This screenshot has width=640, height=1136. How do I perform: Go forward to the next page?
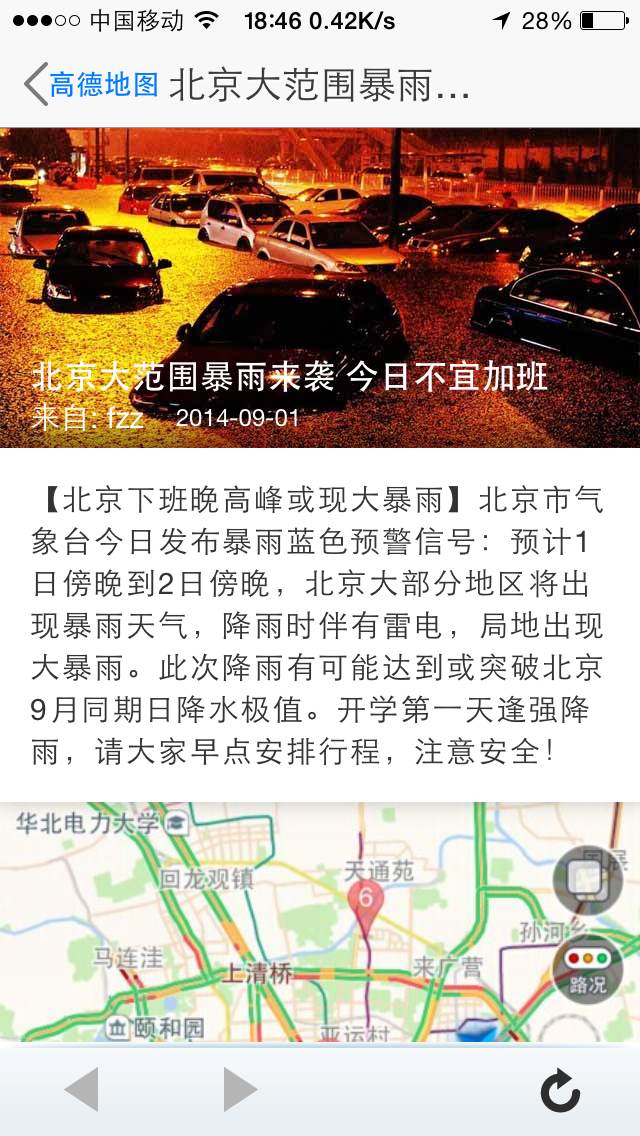(240, 1088)
